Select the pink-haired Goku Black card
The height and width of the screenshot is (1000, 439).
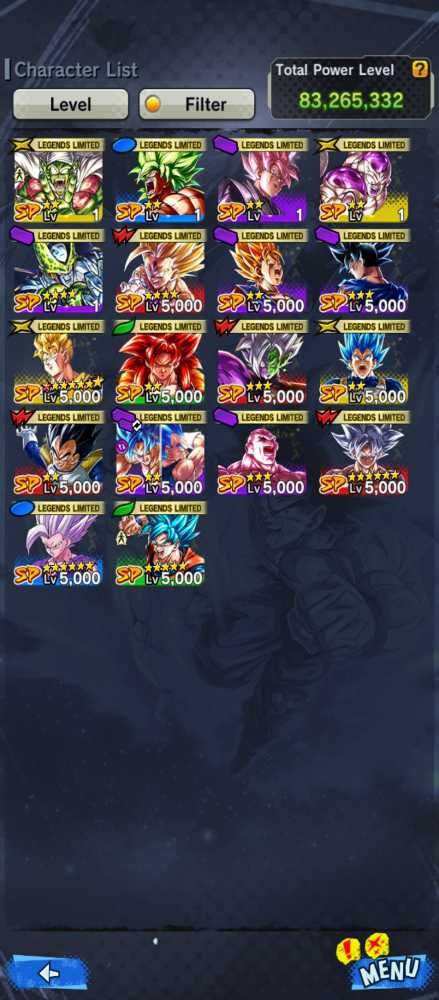pos(262,180)
